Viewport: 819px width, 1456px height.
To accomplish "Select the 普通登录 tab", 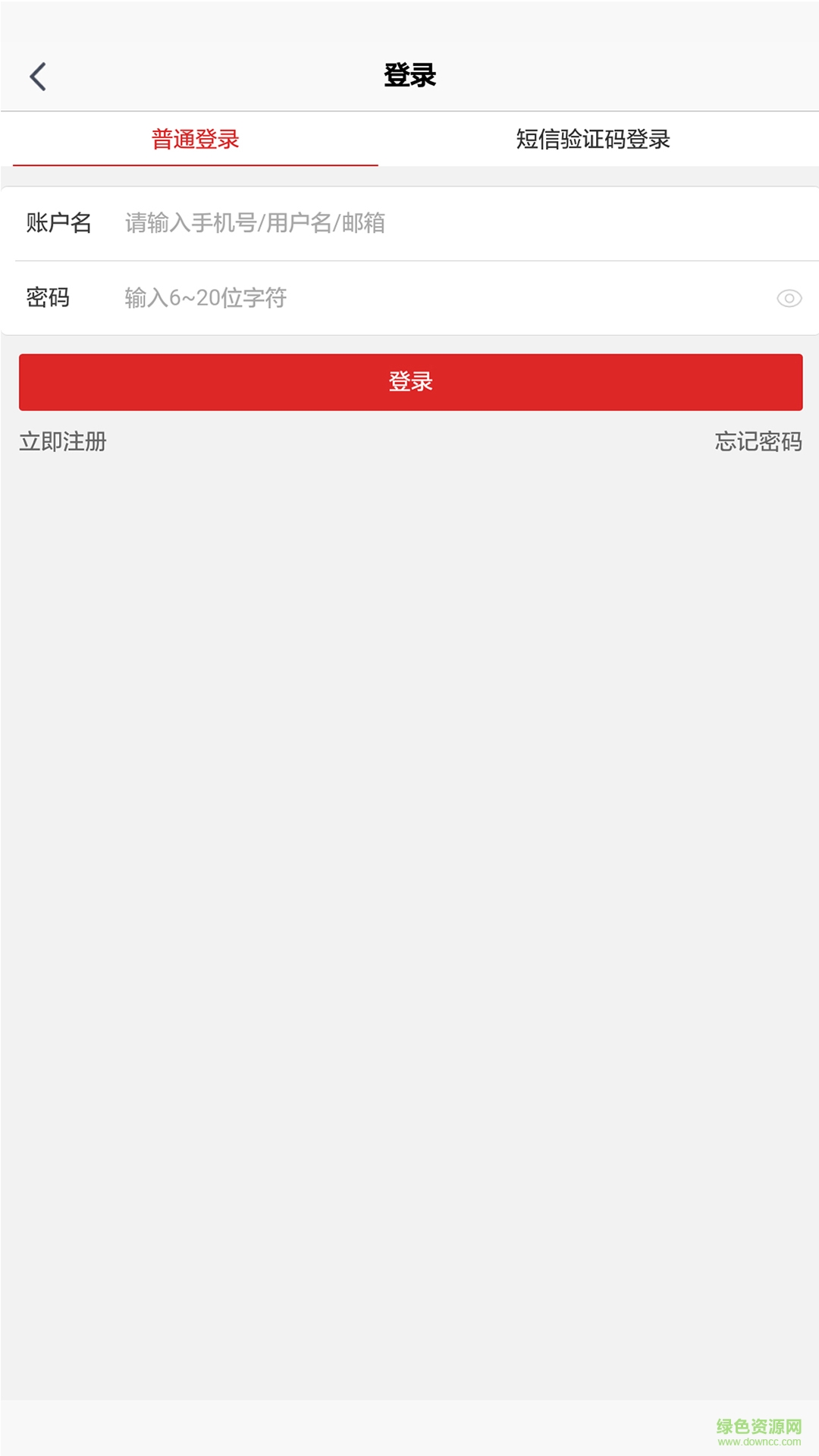I will (196, 140).
